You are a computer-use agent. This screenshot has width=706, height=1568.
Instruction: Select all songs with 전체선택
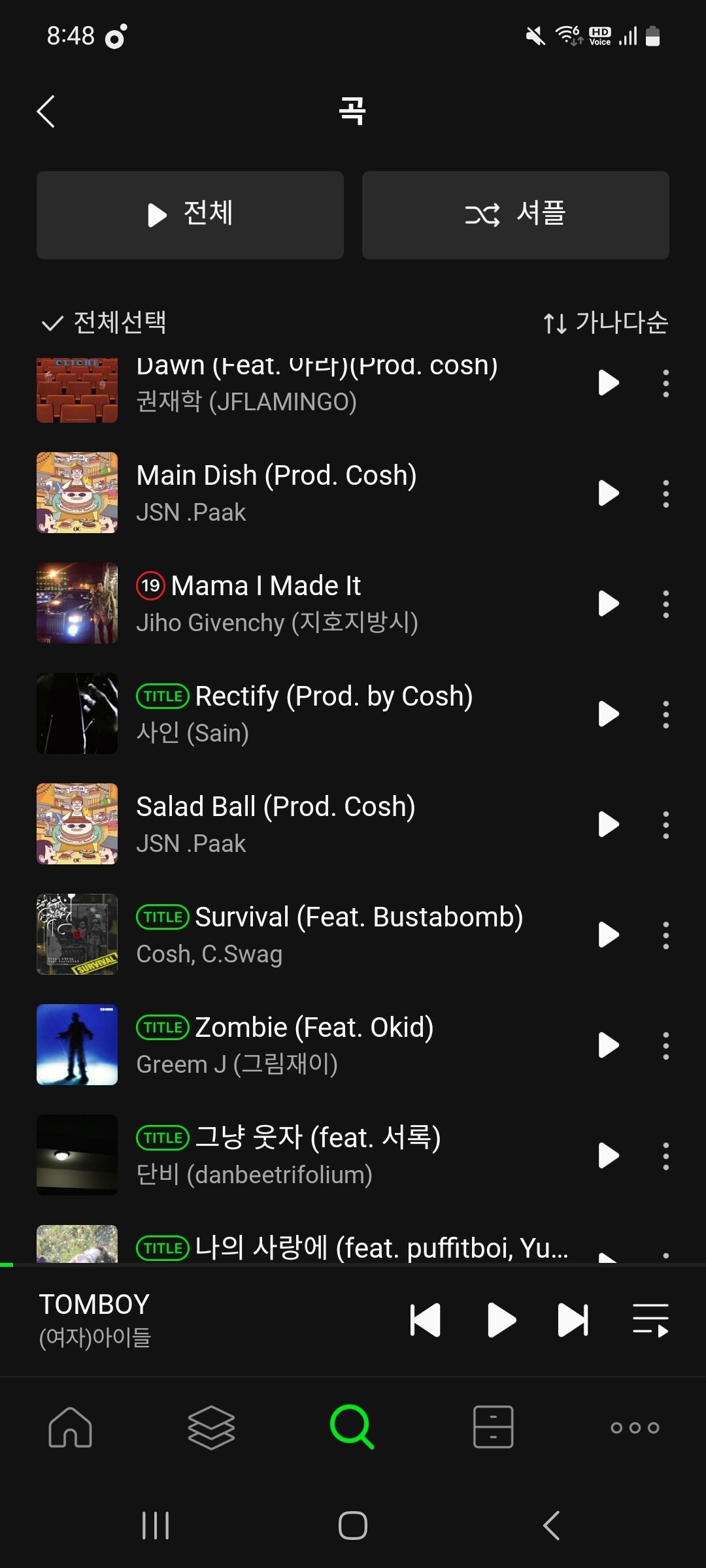click(x=104, y=322)
